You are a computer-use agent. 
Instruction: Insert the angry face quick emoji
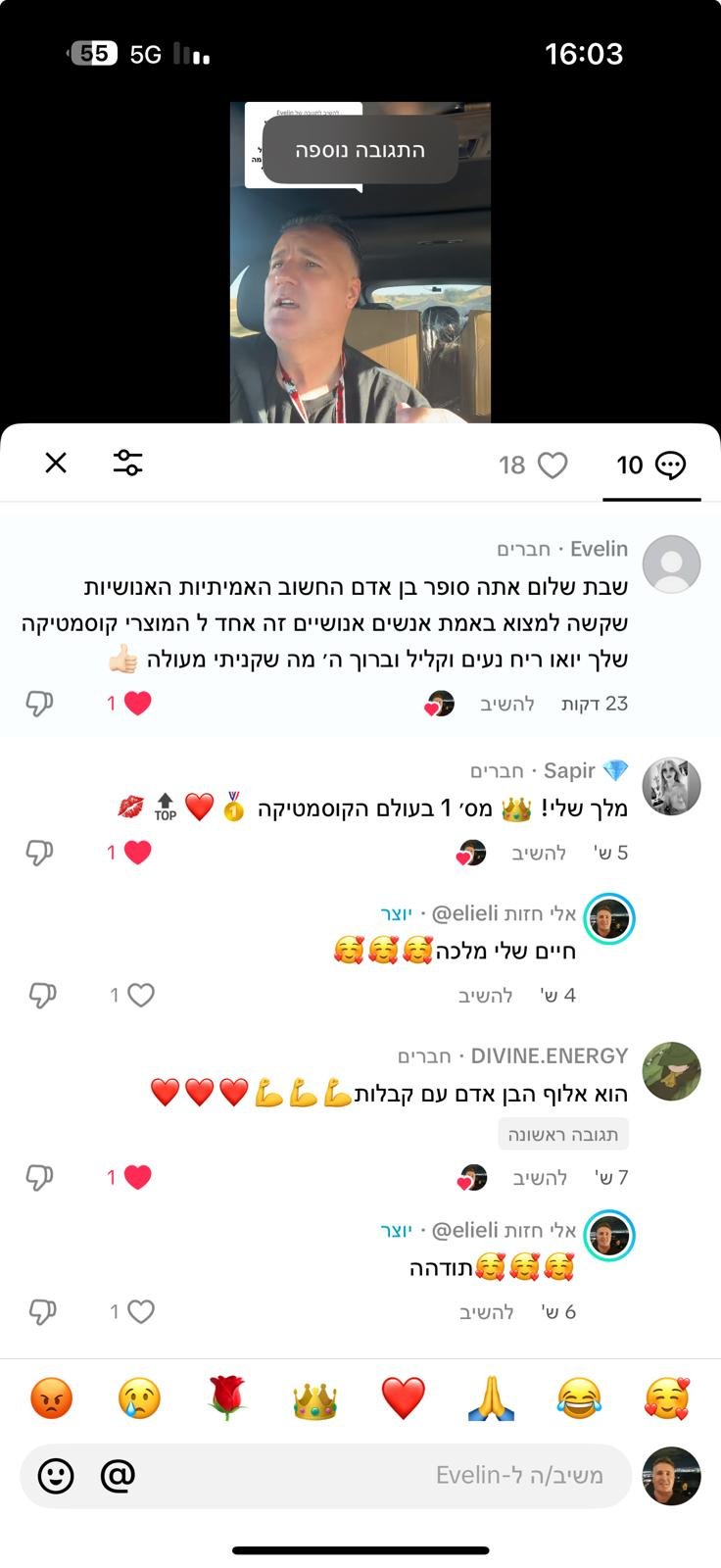[x=51, y=1398]
